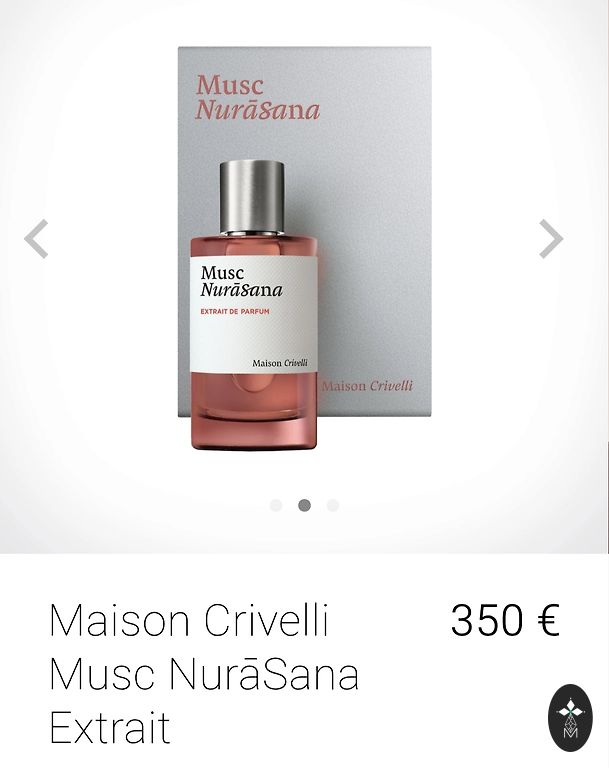Open the Musc NurāSana product photo
Viewport: 609px width, 768px height.
[x=304, y=248]
